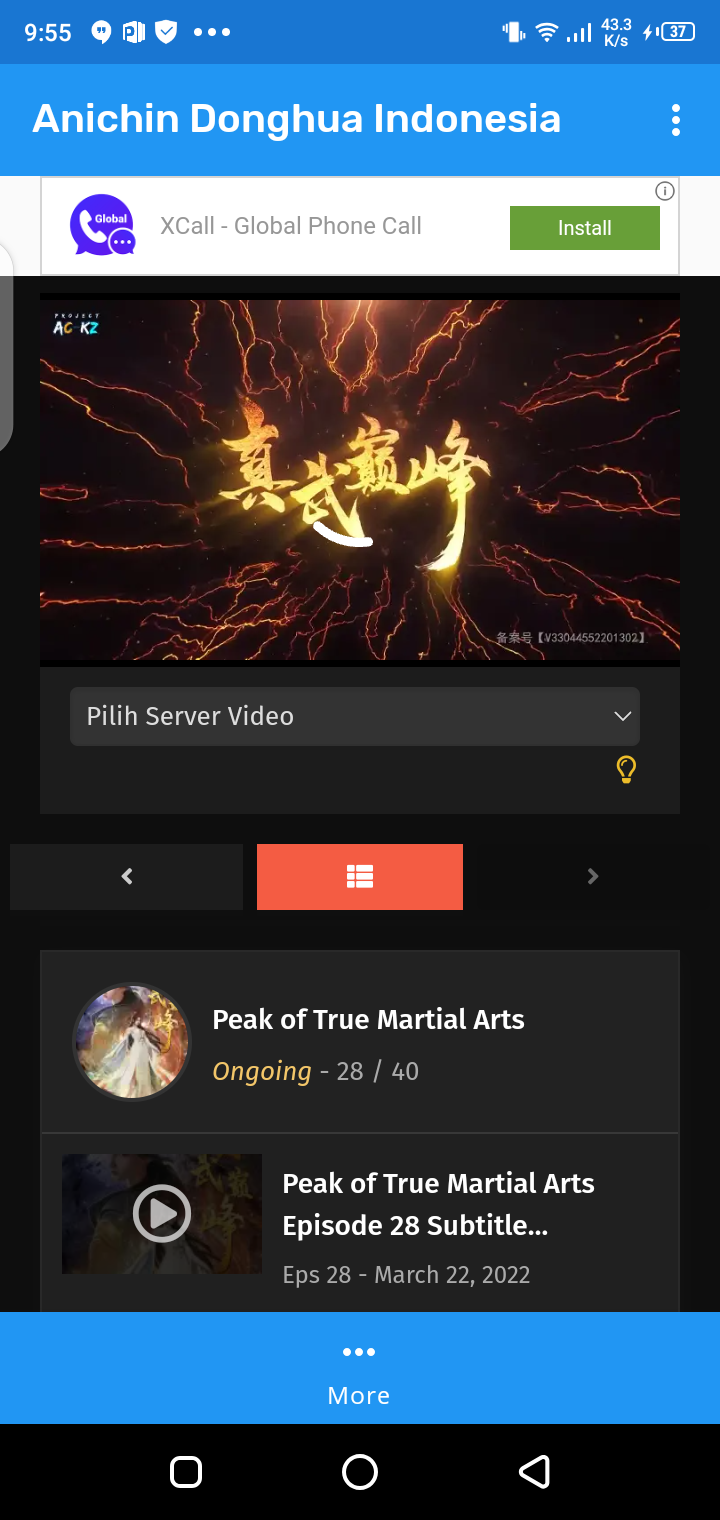Toggle the lightbulb lights-off icon
The image size is (720, 1520).
[626, 769]
